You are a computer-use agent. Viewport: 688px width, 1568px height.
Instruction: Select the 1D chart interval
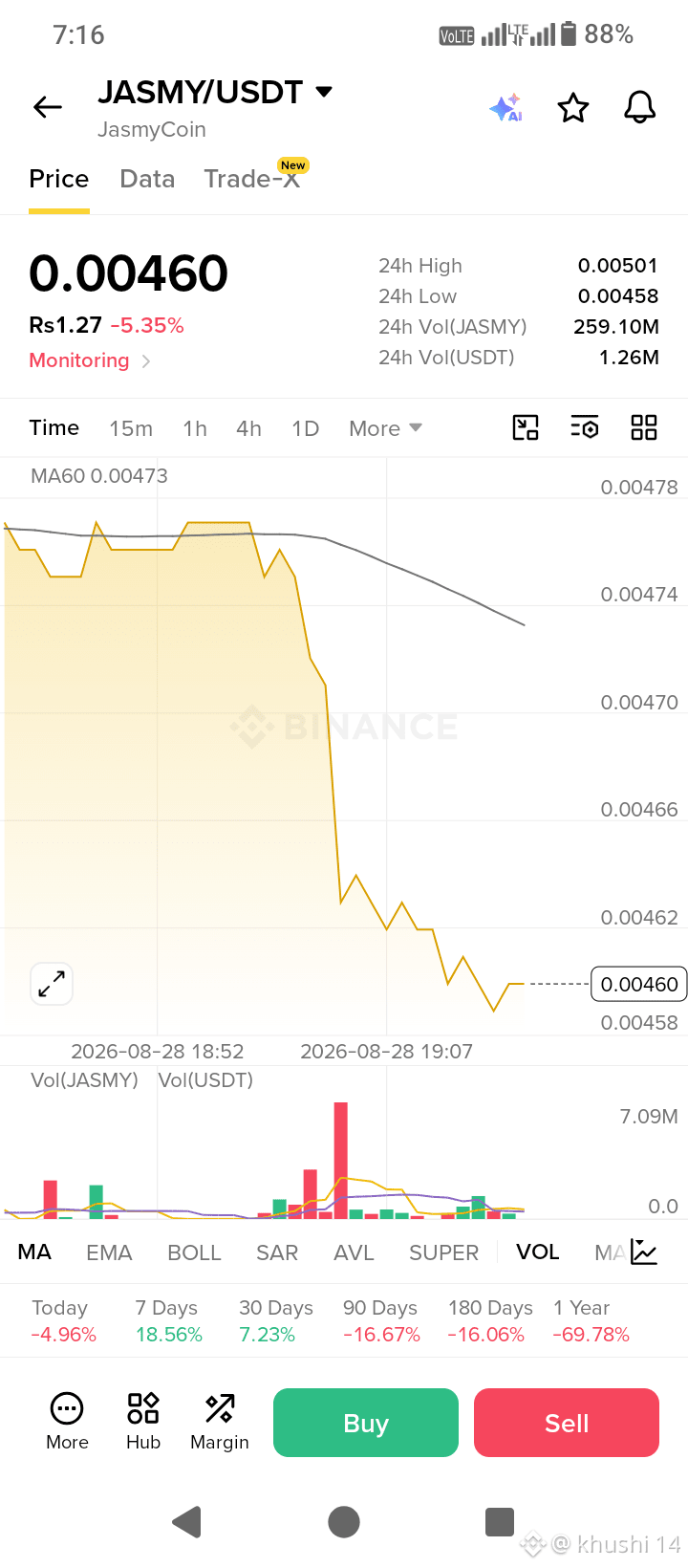click(x=306, y=428)
